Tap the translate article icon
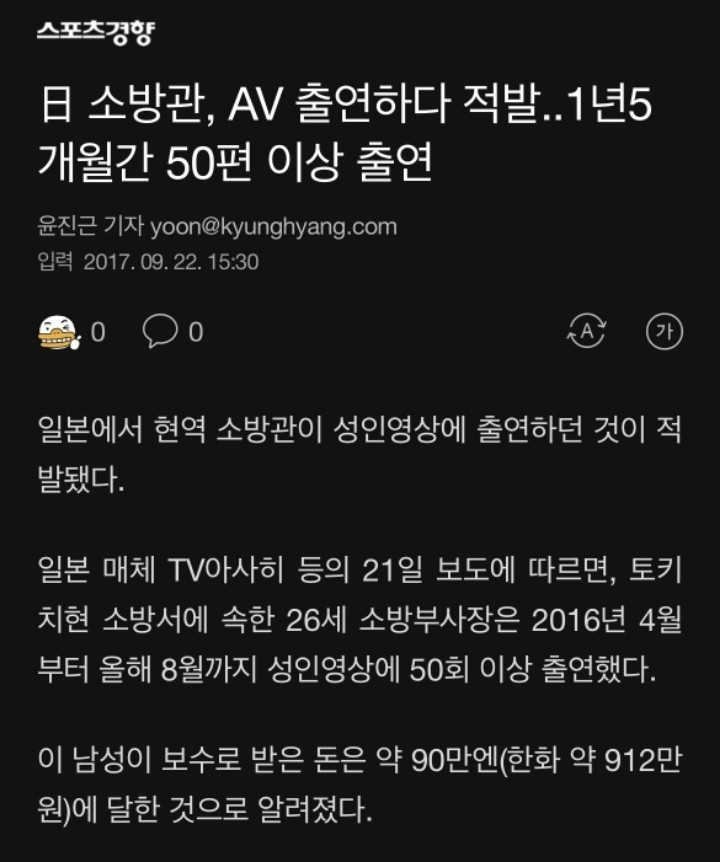 [x=586, y=332]
